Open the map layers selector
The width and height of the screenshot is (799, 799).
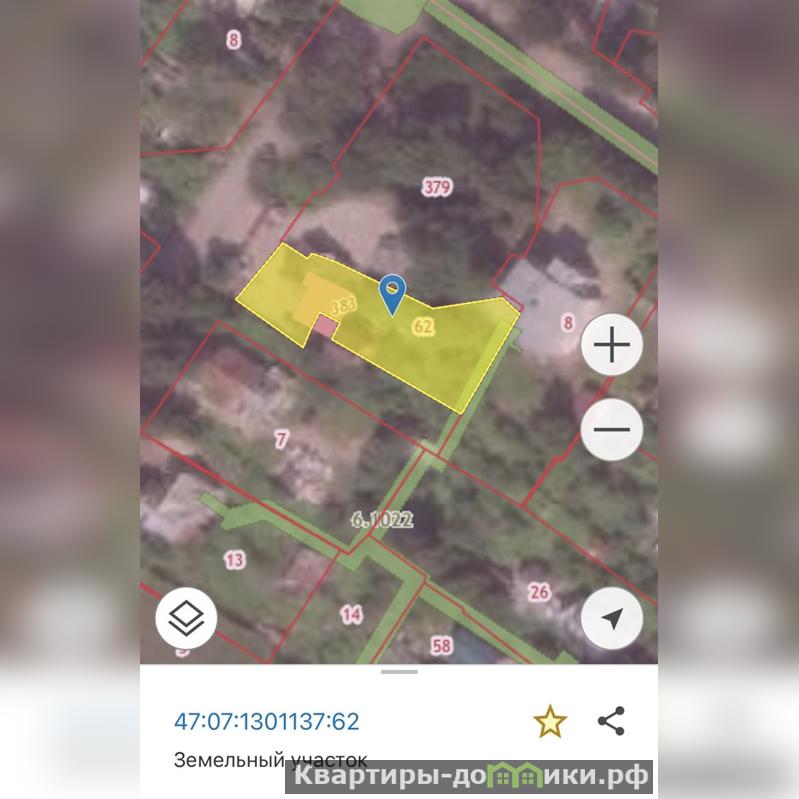[x=187, y=618]
